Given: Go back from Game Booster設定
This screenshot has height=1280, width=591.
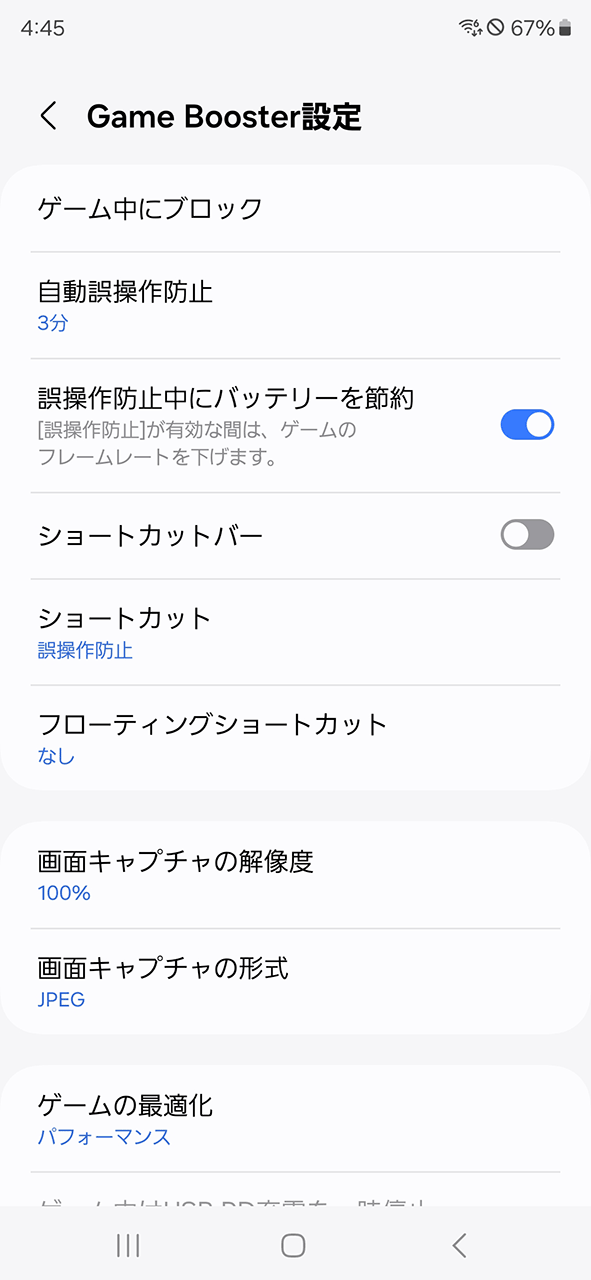Looking at the screenshot, I should (x=48, y=116).
